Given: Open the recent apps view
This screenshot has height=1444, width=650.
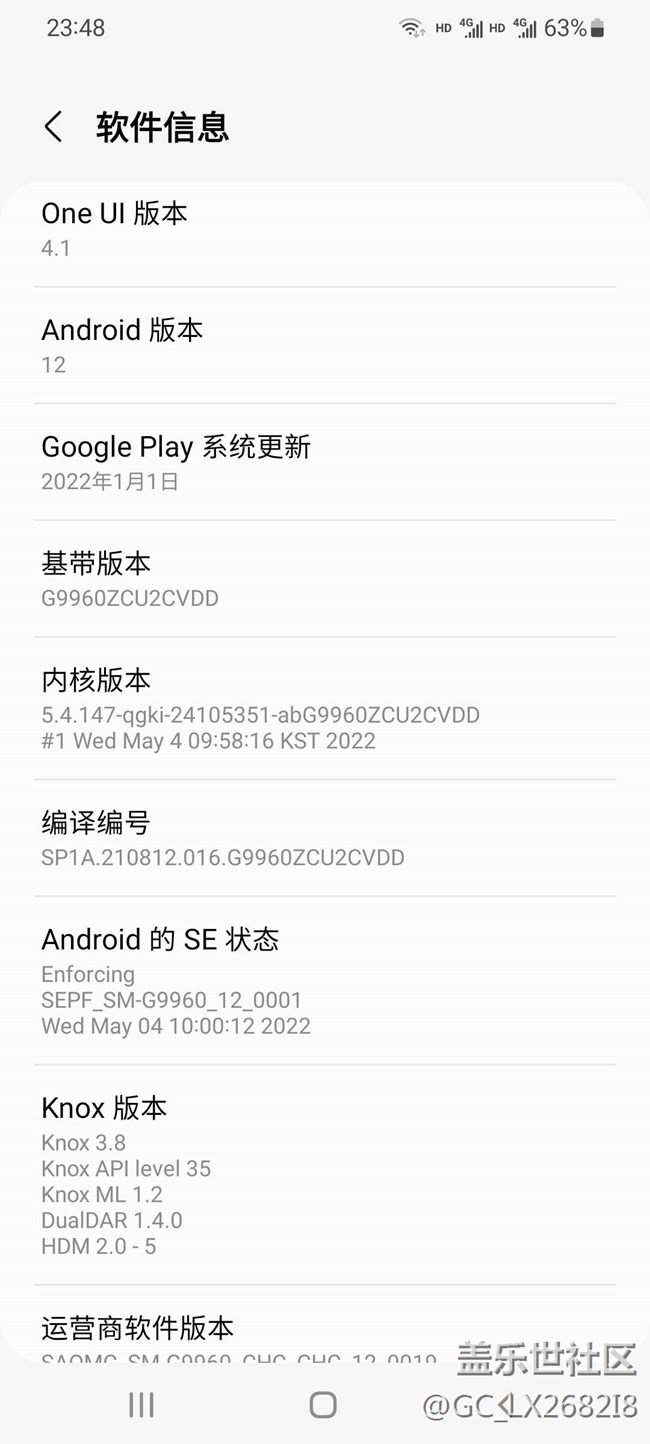Looking at the screenshot, I should pos(141,1405).
